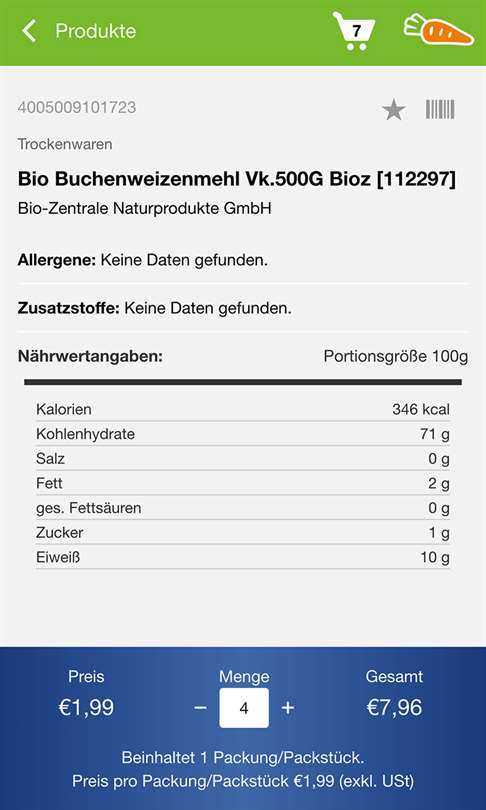Edit the Menge quantity field
The height and width of the screenshot is (810, 486).
coord(244,708)
